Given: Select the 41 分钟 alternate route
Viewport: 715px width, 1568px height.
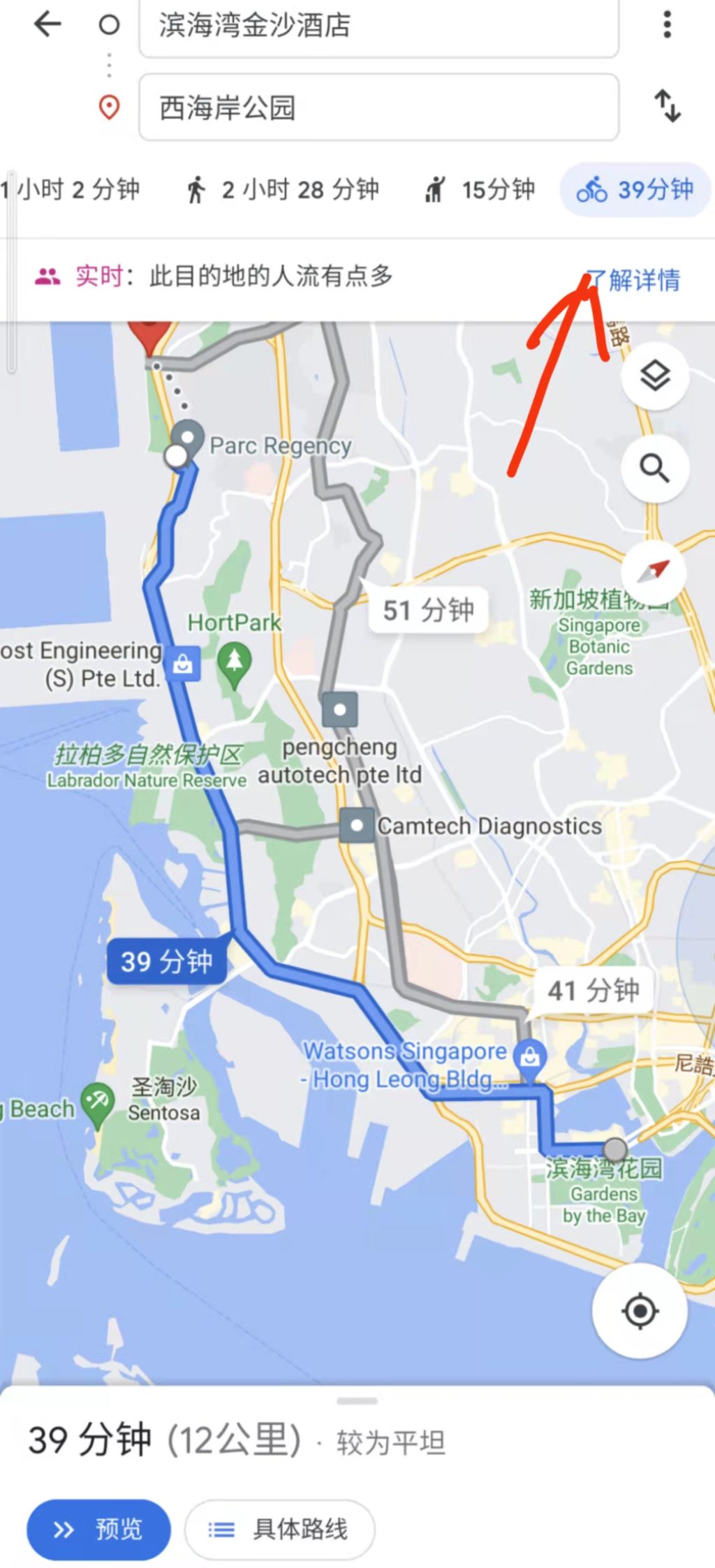Looking at the screenshot, I should [593, 990].
